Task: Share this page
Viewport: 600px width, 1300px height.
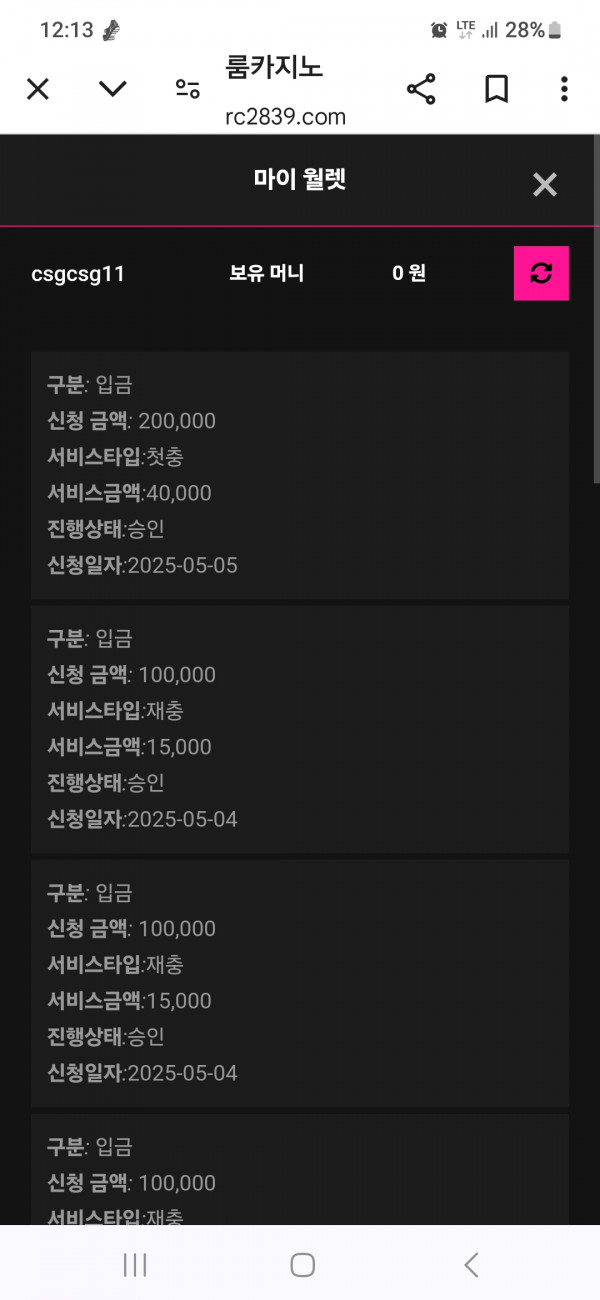Action: tap(421, 89)
